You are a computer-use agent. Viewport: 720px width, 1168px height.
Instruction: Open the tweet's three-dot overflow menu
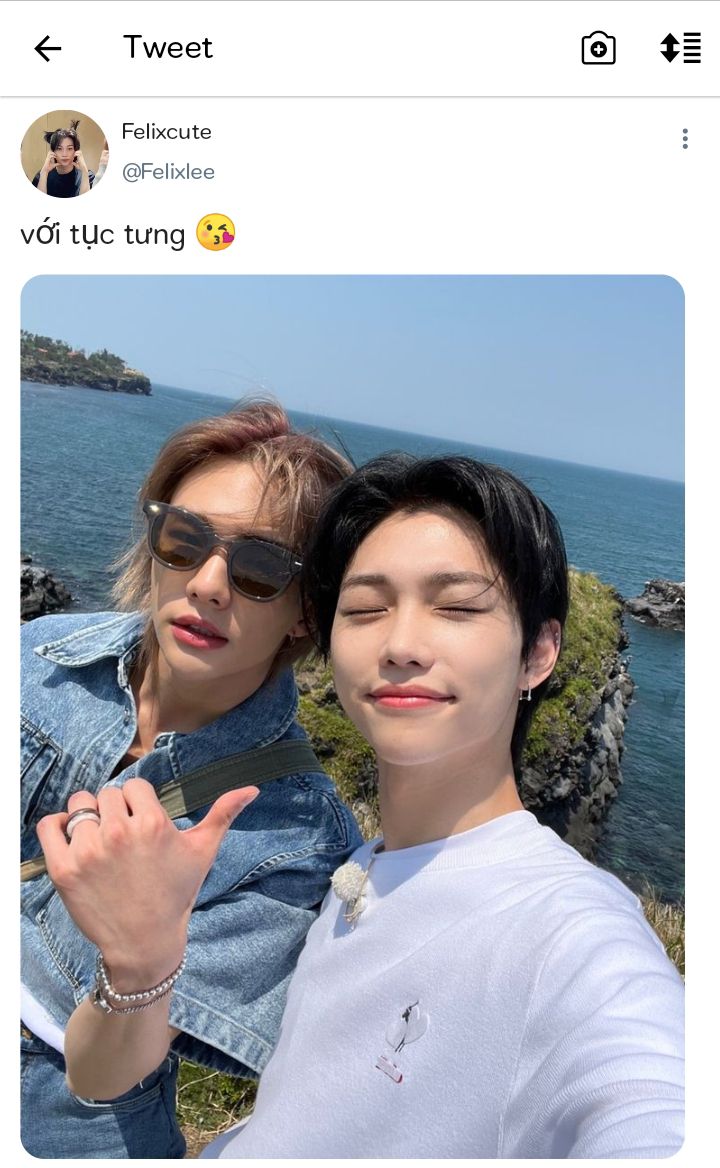pyautogui.click(x=685, y=139)
